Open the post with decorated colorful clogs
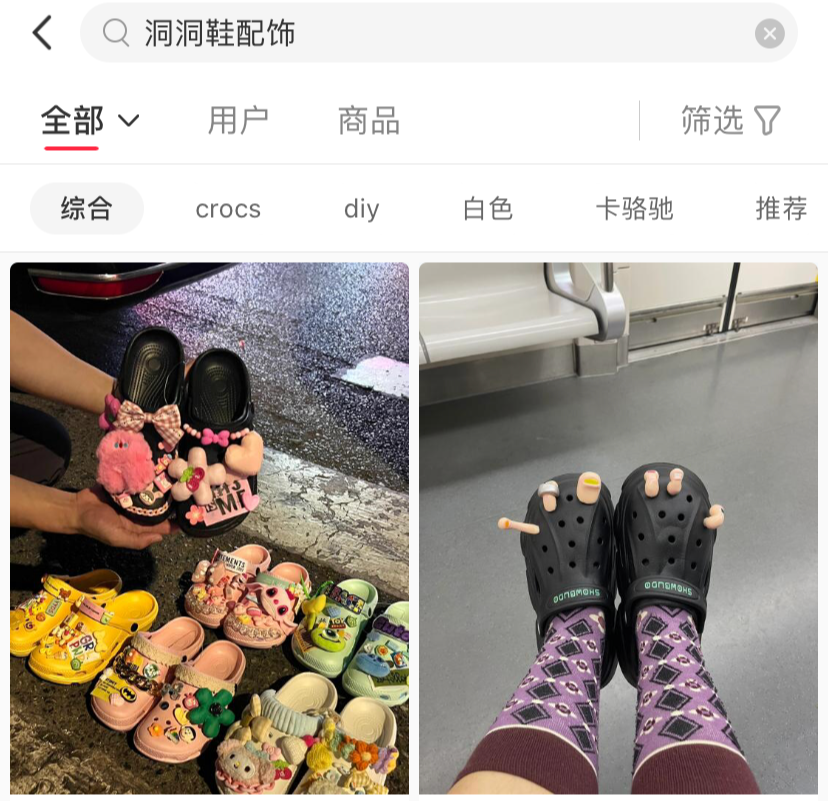The height and width of the screenshot is (801, 828). (209, 528)
